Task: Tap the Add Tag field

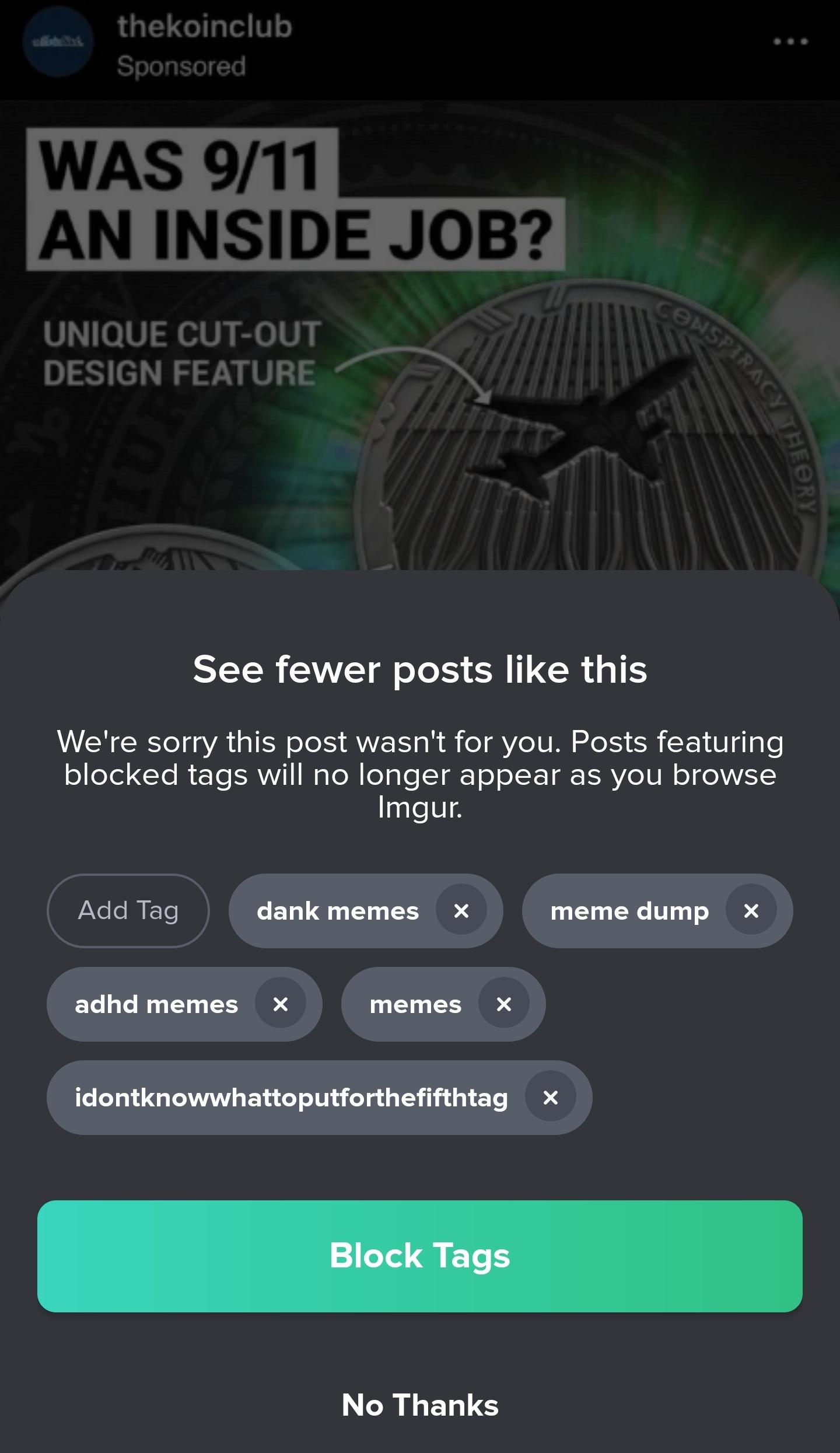Action: click(x=128, y=910)
